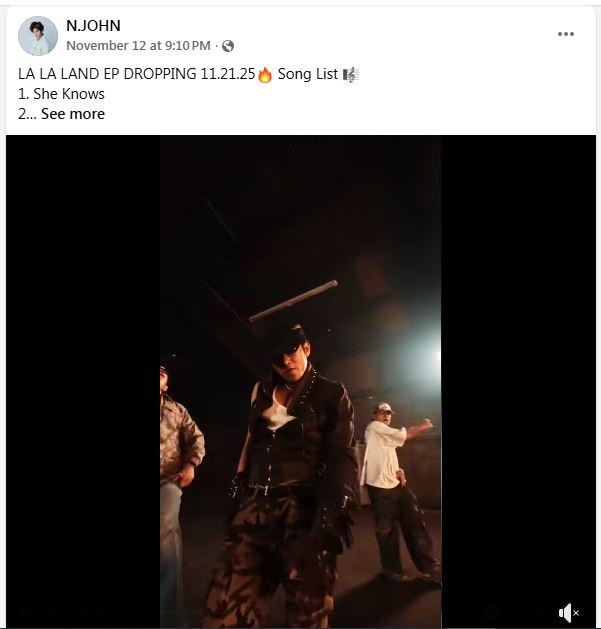The image size is (601, 629).
Task: Open N.JOHN's profile picture
Action: point(38,35)
